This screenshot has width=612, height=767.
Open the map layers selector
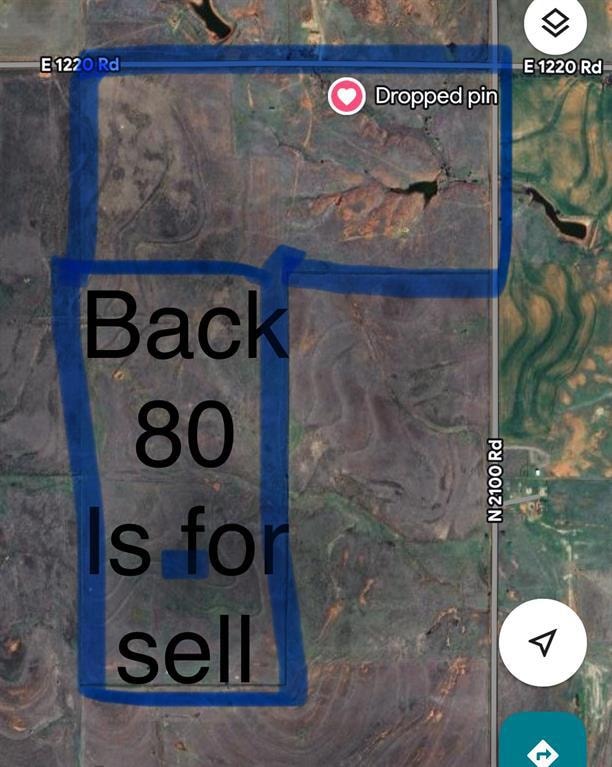[555, 23]
